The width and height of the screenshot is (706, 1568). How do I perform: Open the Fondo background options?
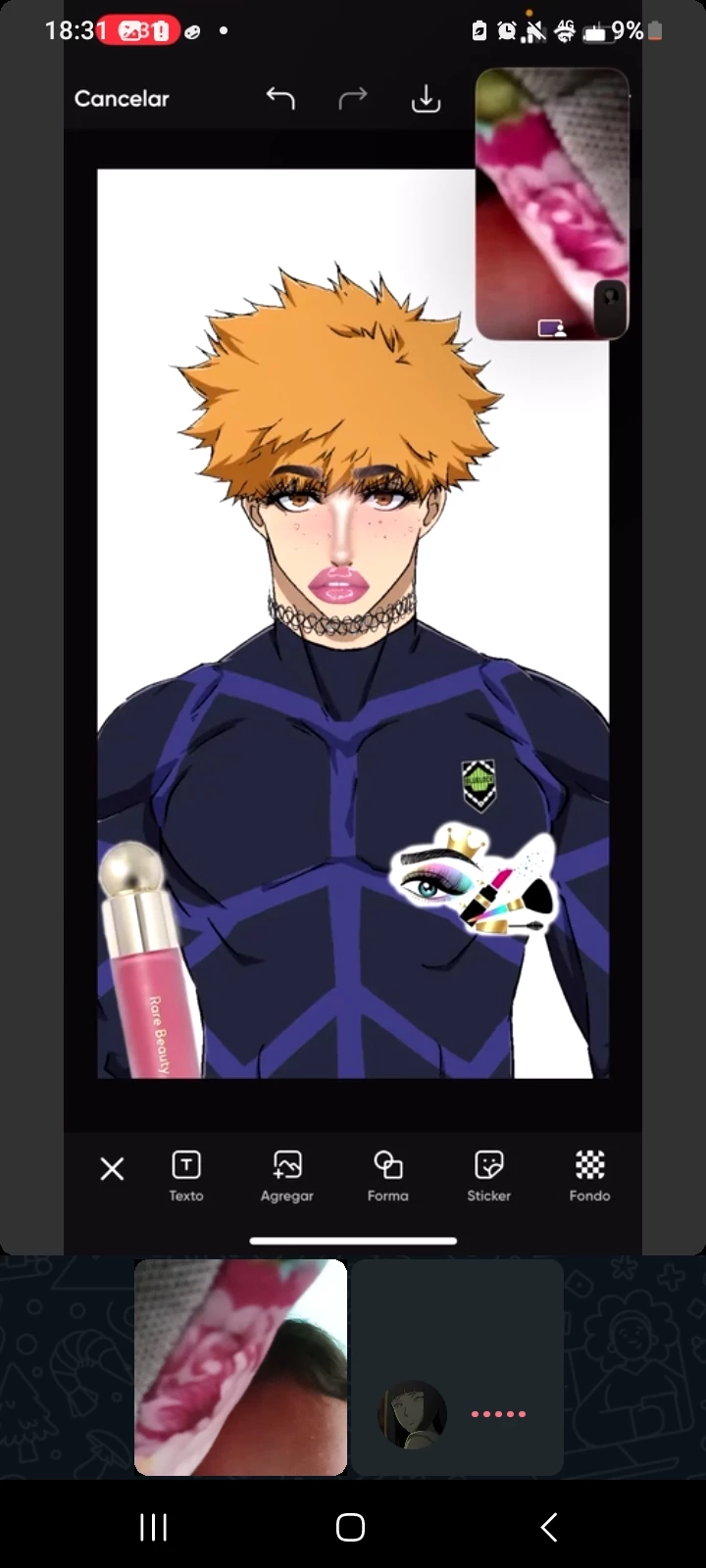click(x=589, y=1175)
